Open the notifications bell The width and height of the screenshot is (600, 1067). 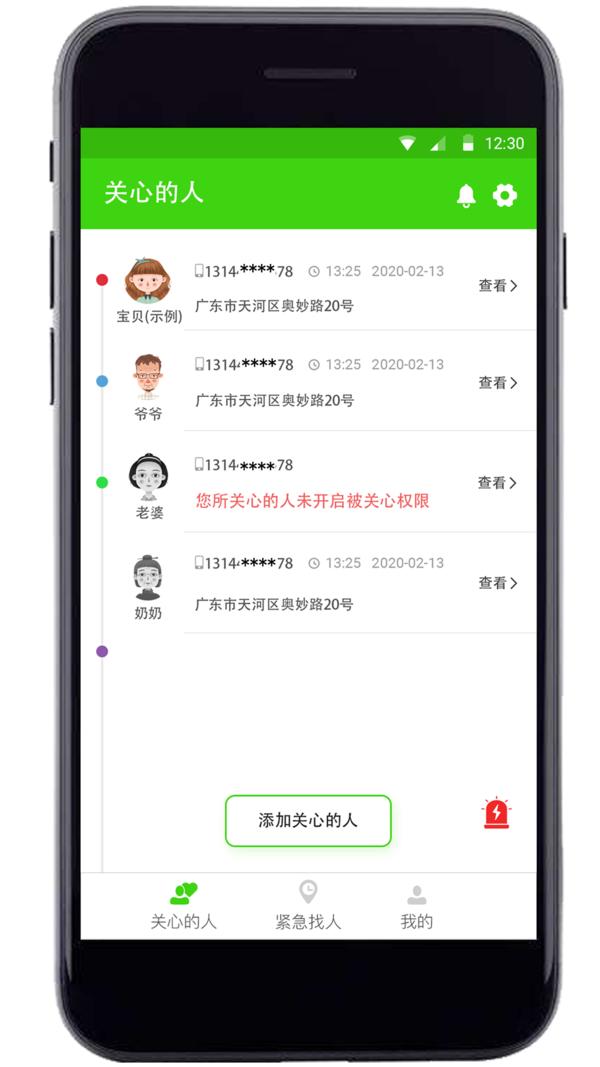click(466, 196)
